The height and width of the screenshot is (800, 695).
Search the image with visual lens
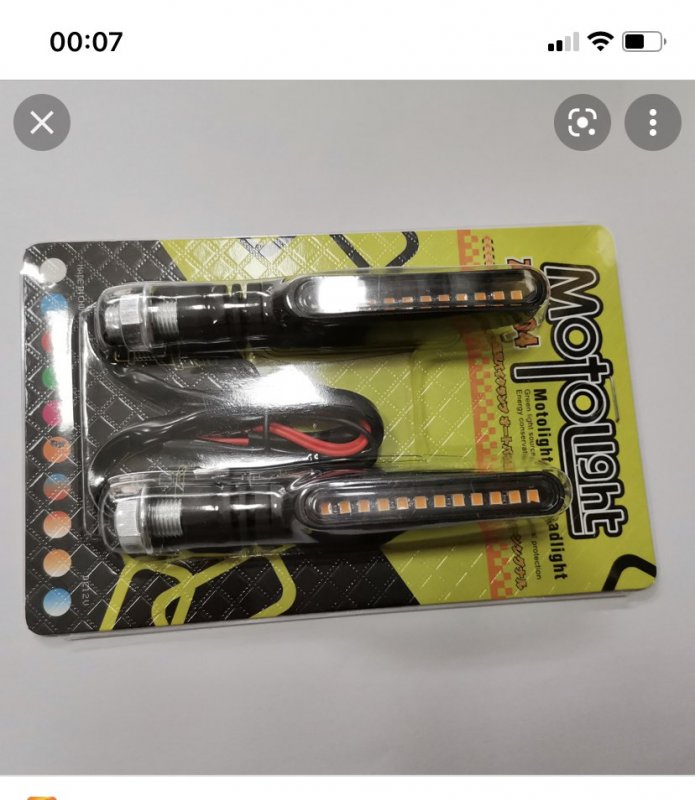tap(582, 123)
